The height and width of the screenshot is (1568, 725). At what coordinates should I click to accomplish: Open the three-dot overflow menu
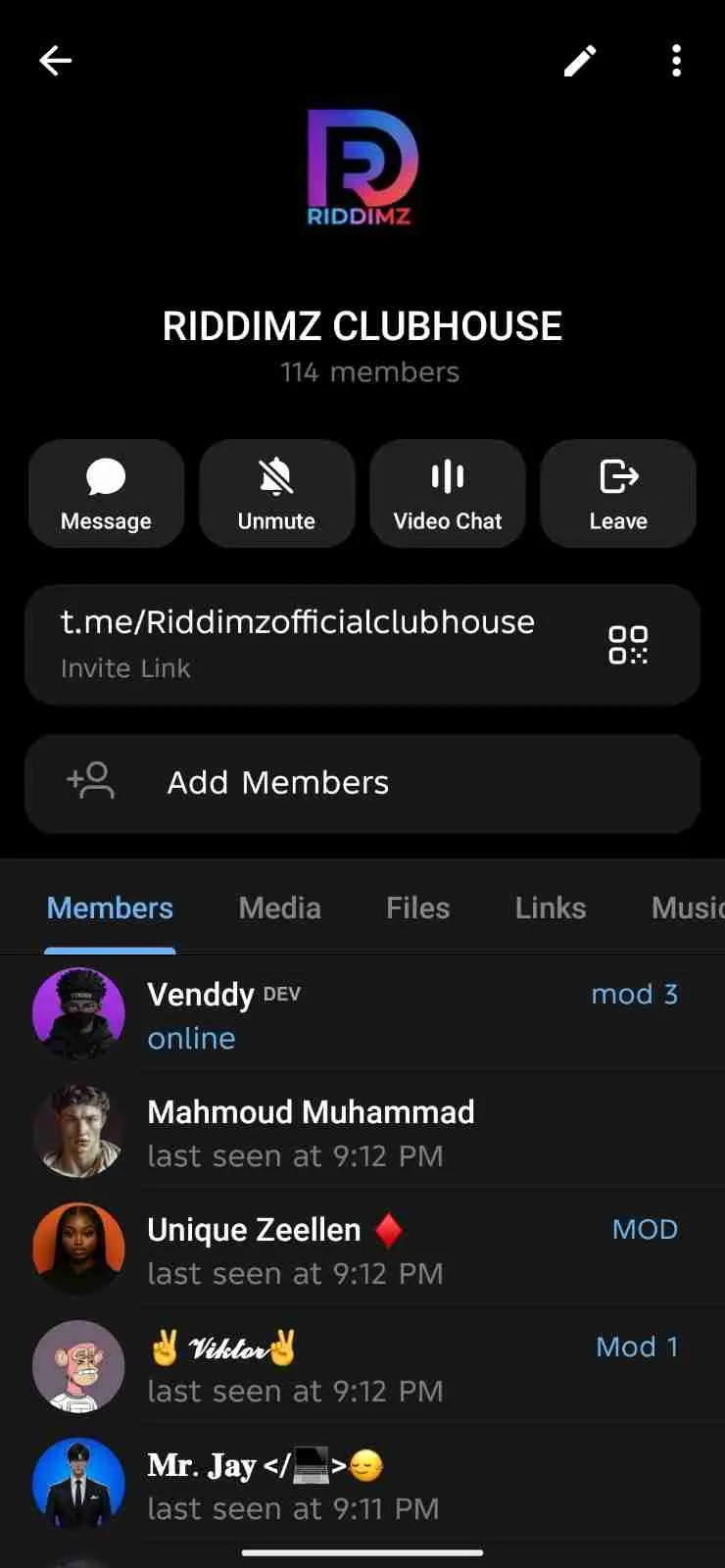[676, 61]
